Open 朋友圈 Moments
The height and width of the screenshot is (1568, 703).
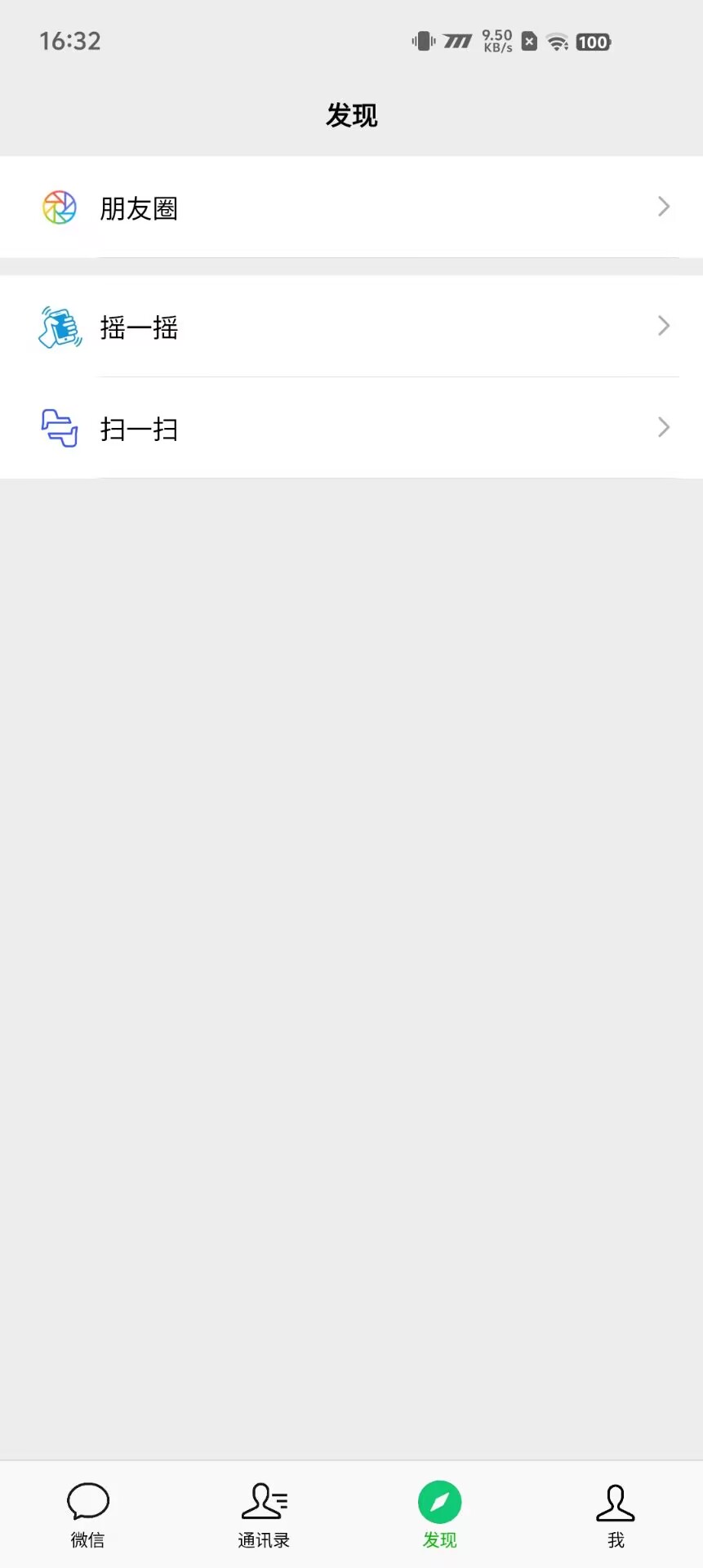pyautogui.click(x=351, y=207)
